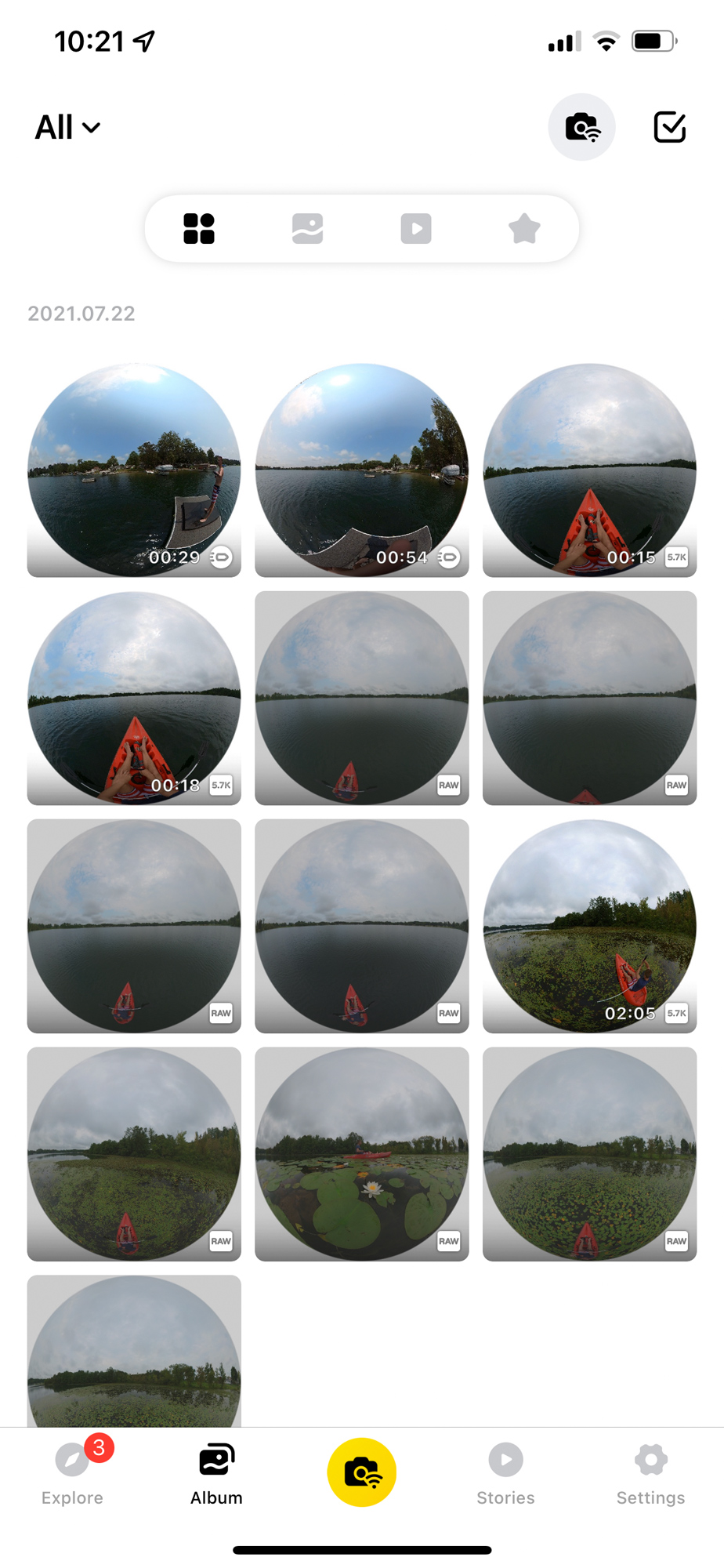Viewport: 724px width, 1568px height.
Task: Open the 00:29 video clip
Action: pyautogui.click(x=134, y=470)
